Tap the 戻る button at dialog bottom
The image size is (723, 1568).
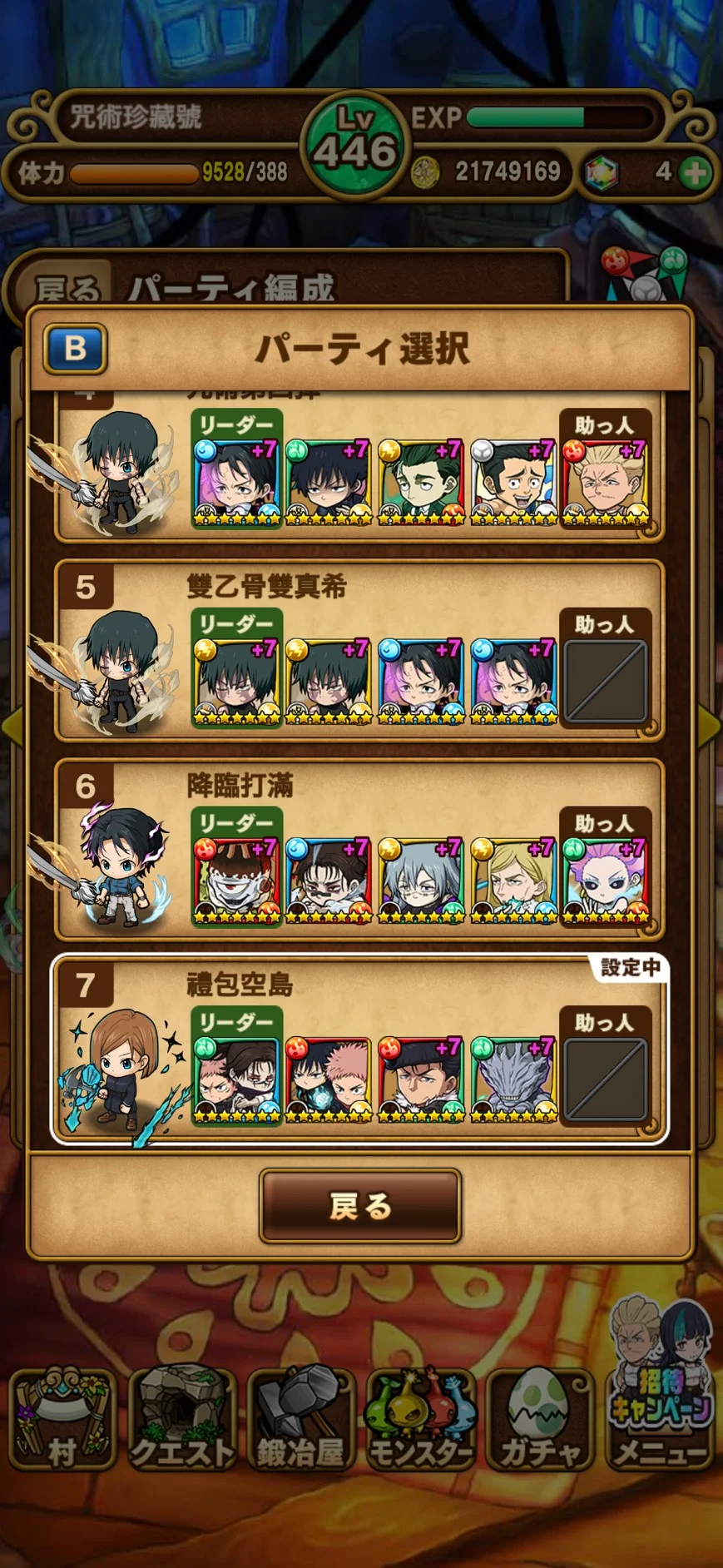pos(360,1206)
